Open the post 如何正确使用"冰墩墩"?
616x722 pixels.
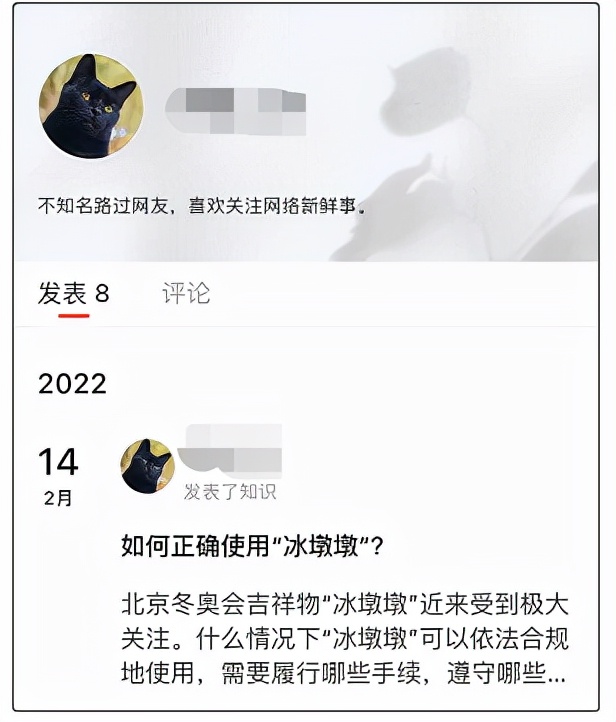click(x=254, y=546)
